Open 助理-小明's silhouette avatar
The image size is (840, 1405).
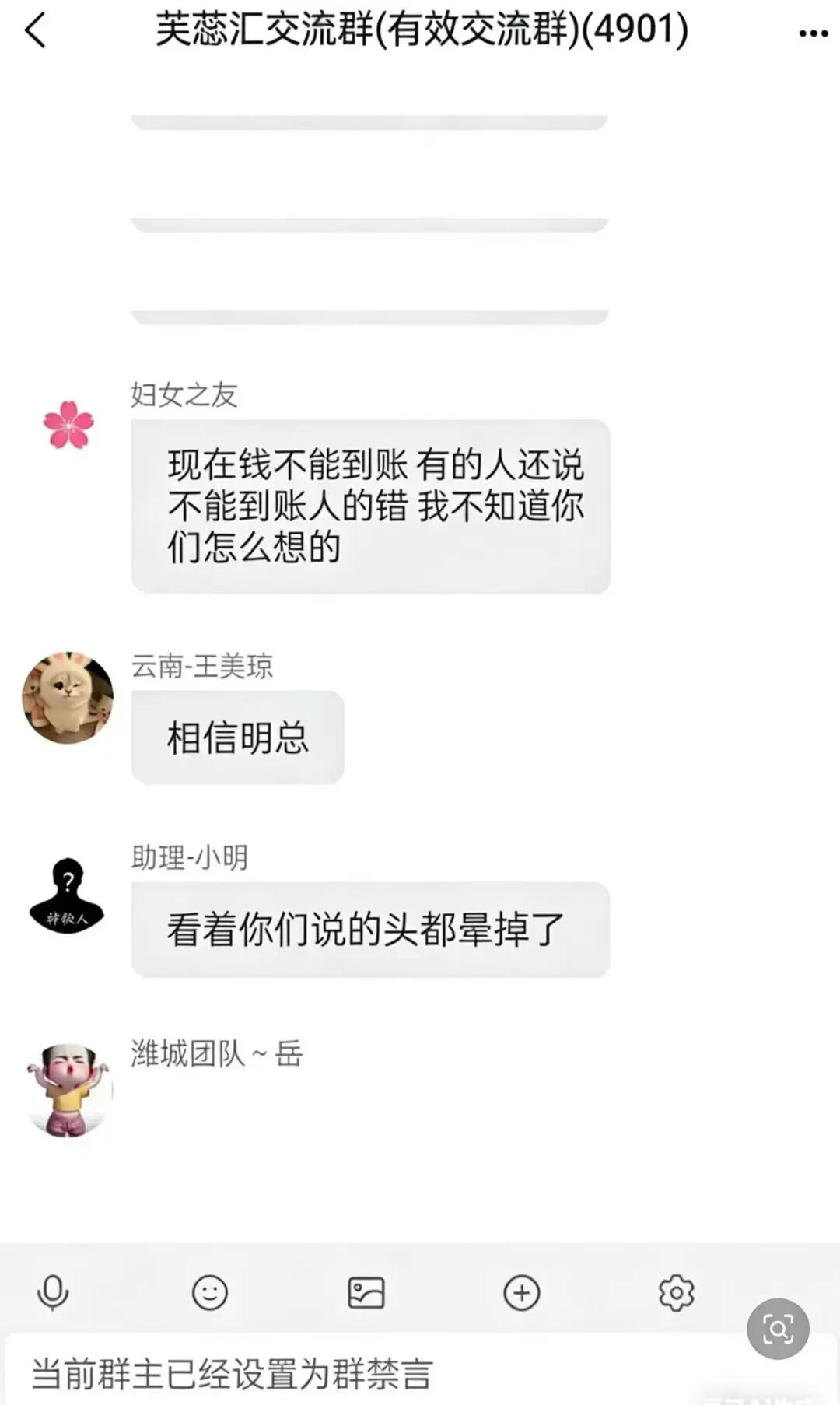point(67,899)
